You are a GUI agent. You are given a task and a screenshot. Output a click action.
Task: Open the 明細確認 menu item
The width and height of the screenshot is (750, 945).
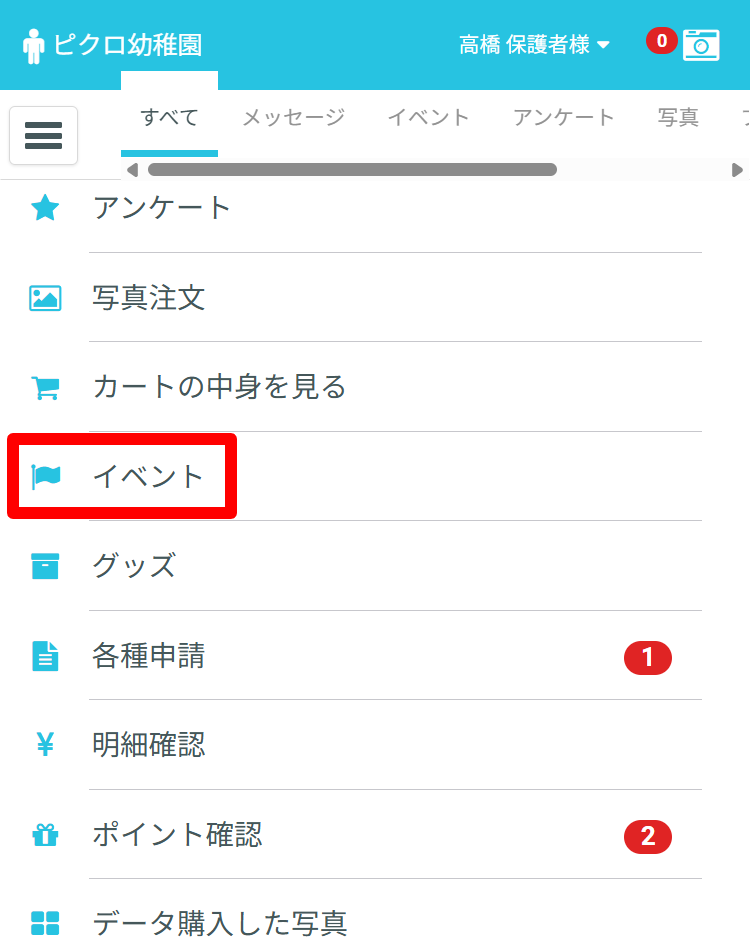[149, 745]
